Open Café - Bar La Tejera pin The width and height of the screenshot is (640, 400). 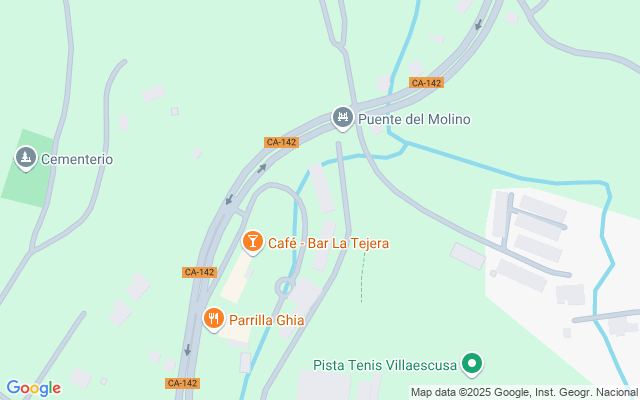tap(254, 242)
